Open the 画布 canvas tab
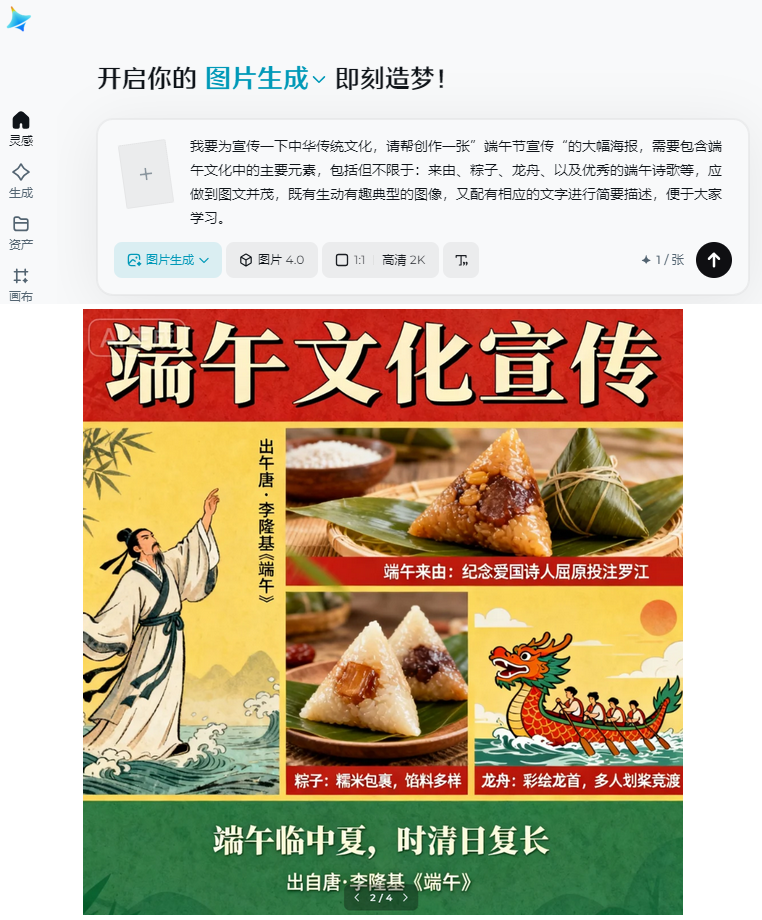The image size is (762, 920). tap(20, 284)
